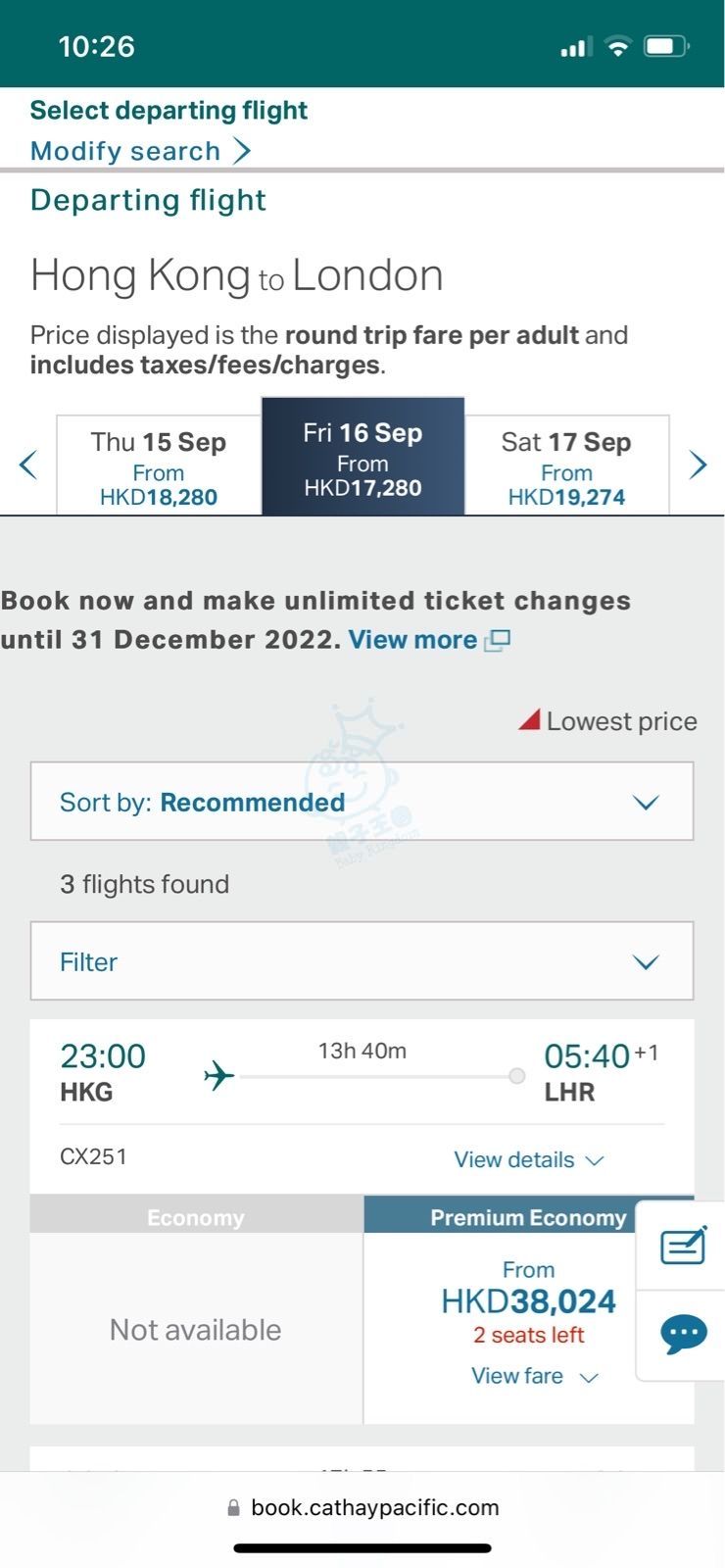The height and width of the screenshot is (1568, 725).
Task: Select Thu 15 Sep date tab
Action: point(159,465)
